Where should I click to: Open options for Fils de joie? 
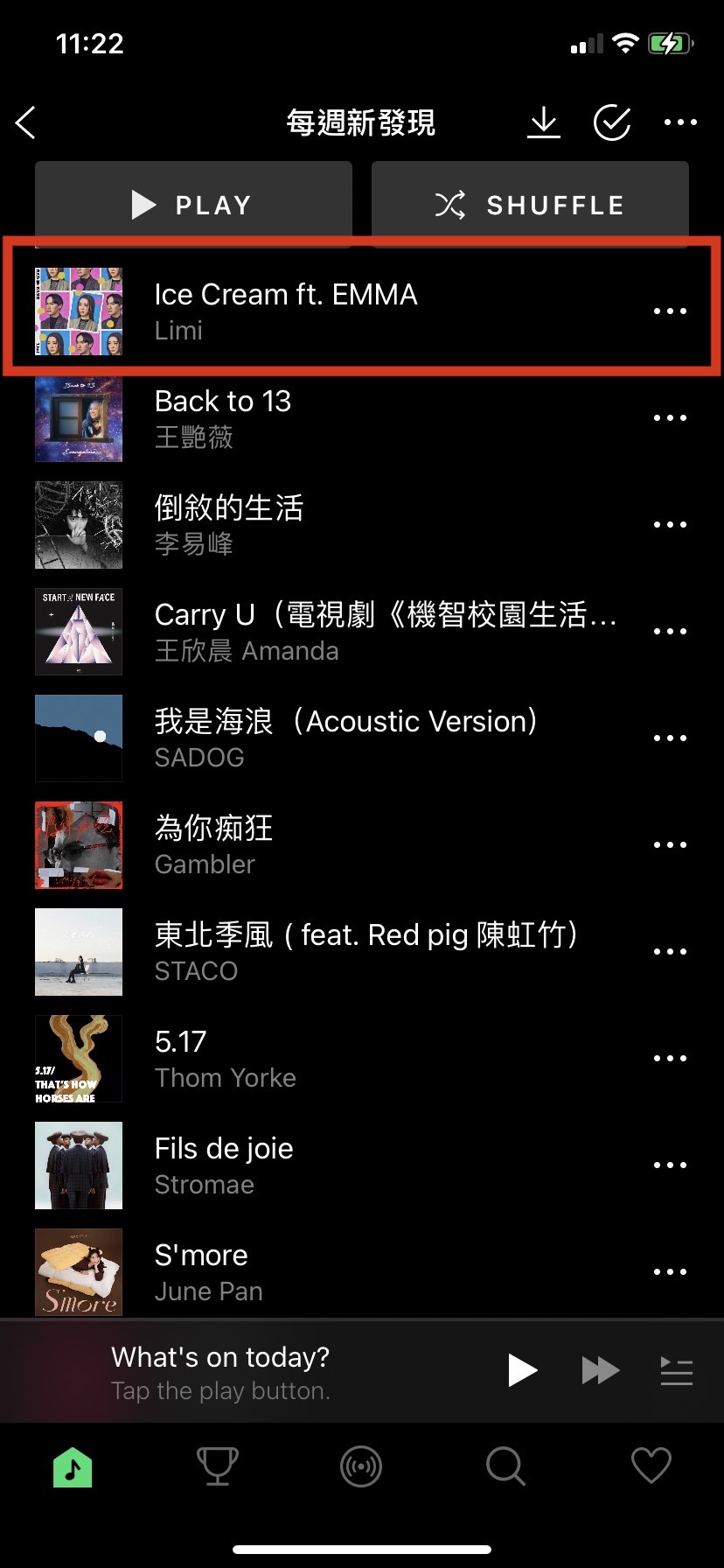670,1165
